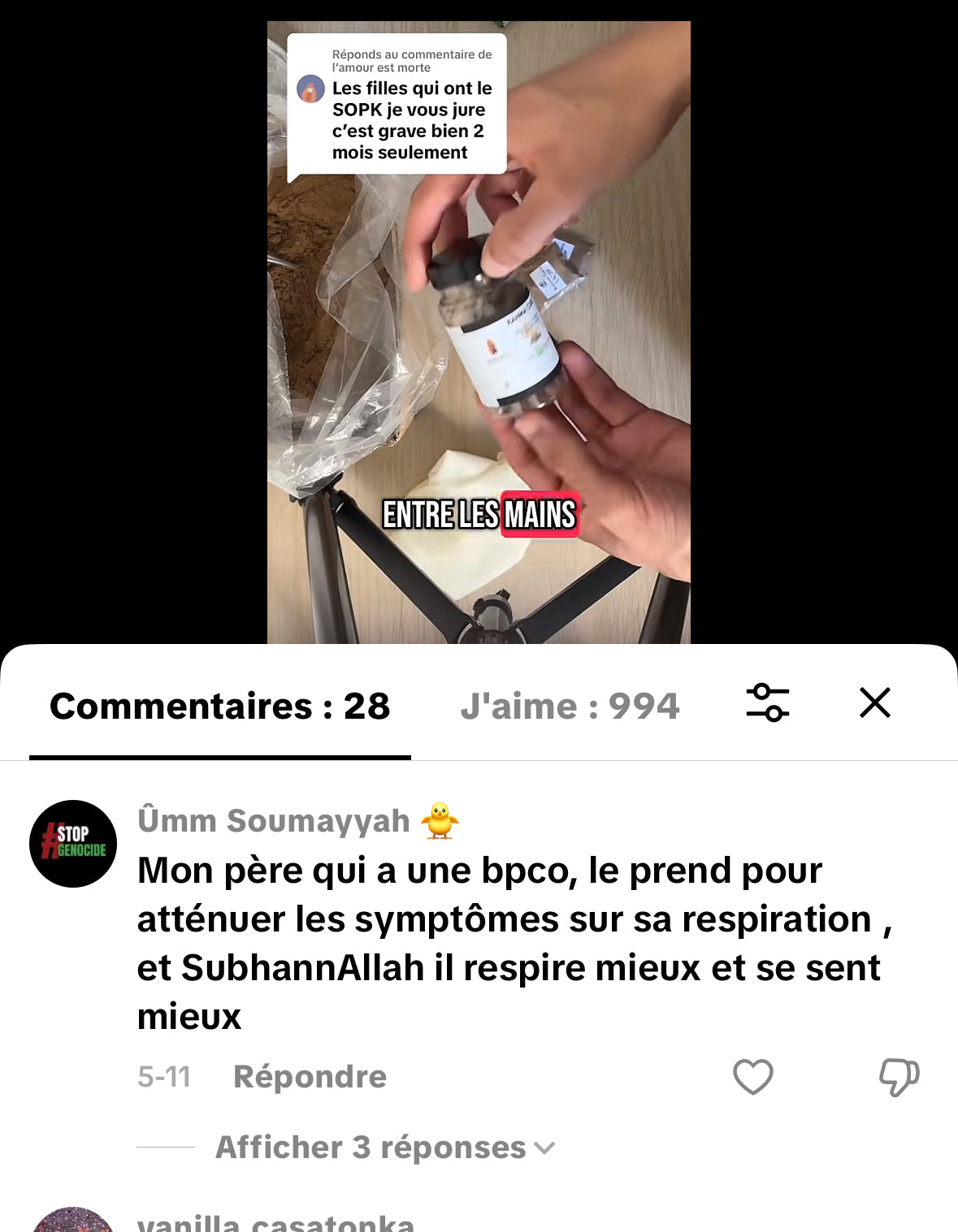958x1232 pixels.
Task: Expand Afficher 3 réponses
Action: (384, 1148)
